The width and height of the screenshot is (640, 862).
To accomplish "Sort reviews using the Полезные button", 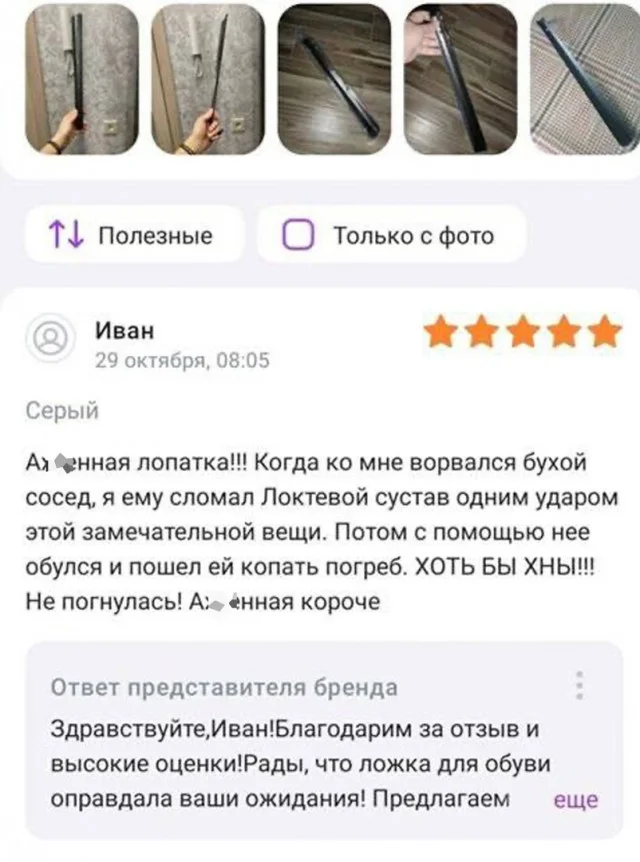I will [133, 236].
